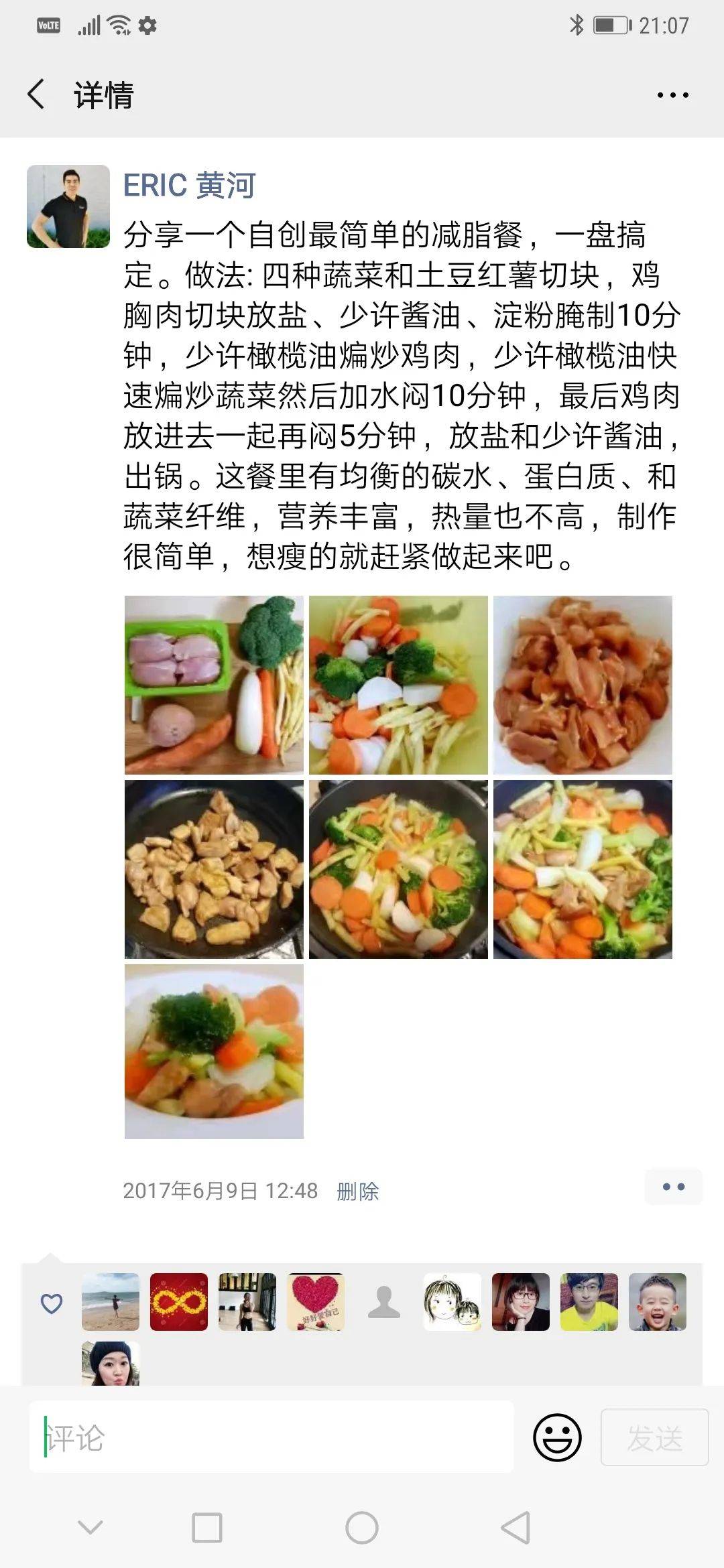Screen dimensions: 724x1568
Task: Open the three-dot menu in header
Action: [672, 95]
